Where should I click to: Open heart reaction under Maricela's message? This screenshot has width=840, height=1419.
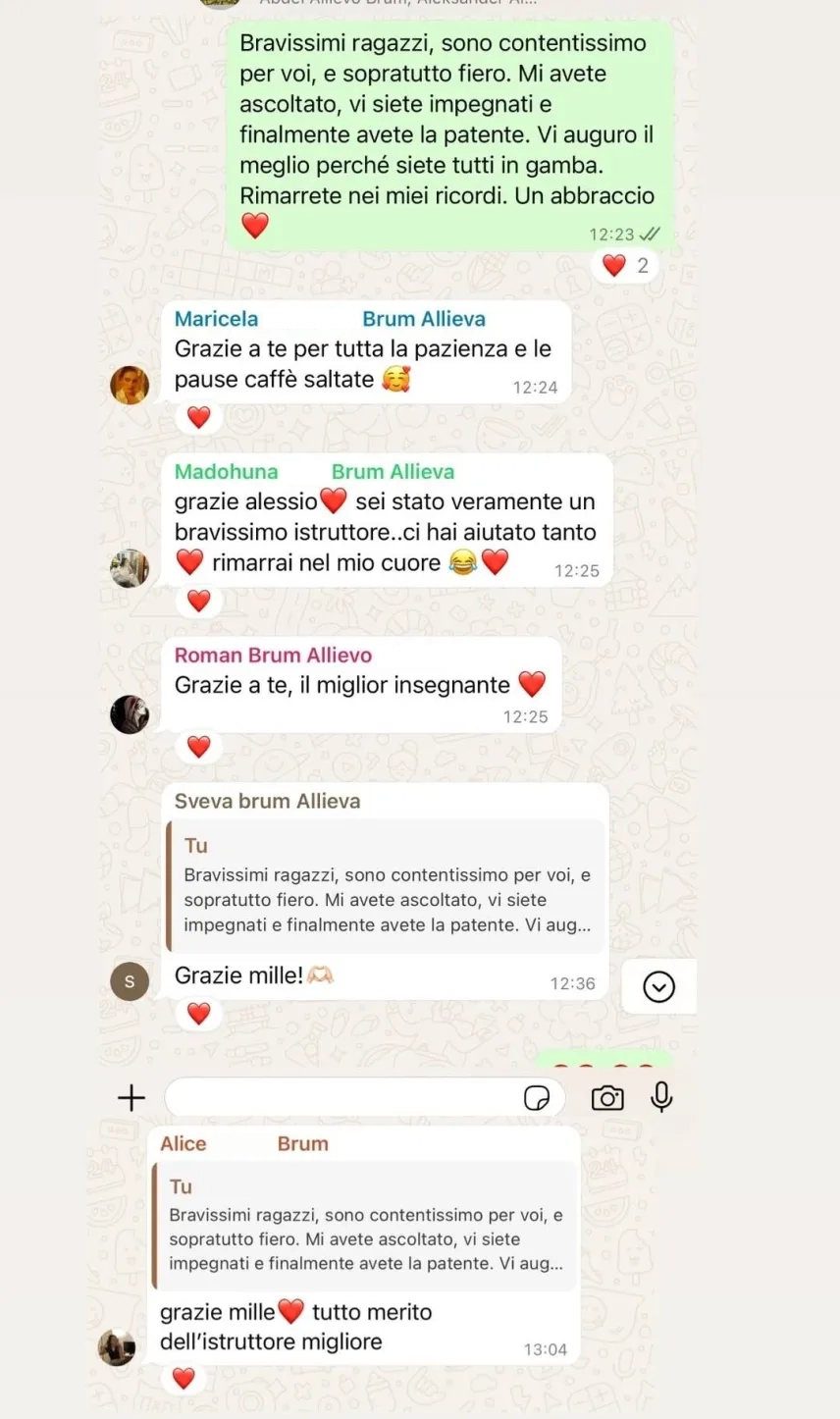click(199, 417)
